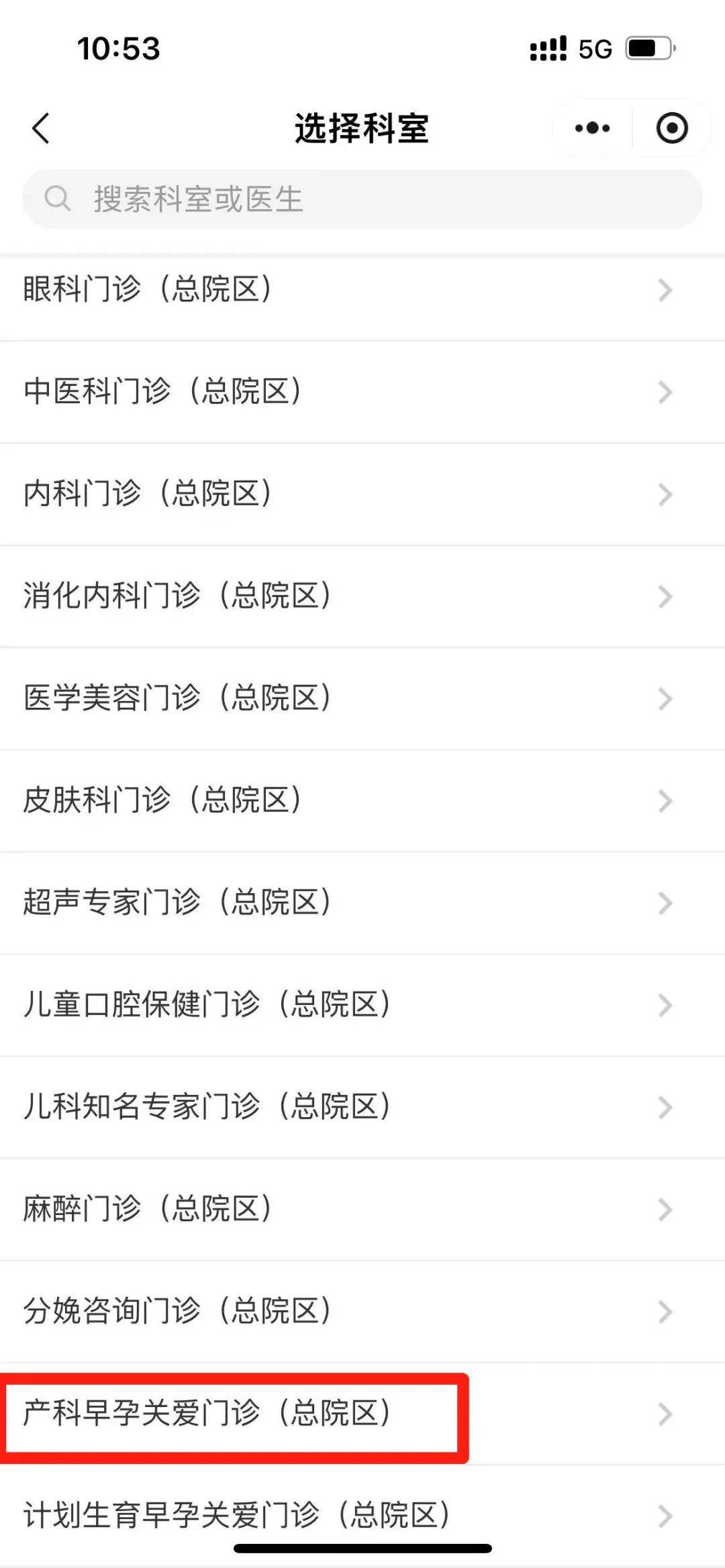Tap the 选择科室 title bar
Viewport: 725px width, 1568px height.
tap(362, 126)
